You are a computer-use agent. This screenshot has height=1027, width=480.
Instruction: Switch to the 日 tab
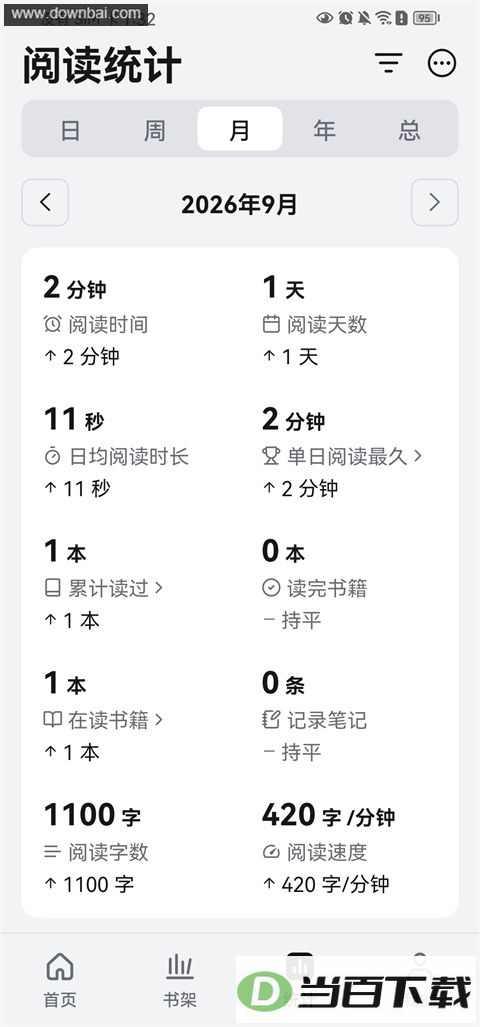tap(70, 130)
